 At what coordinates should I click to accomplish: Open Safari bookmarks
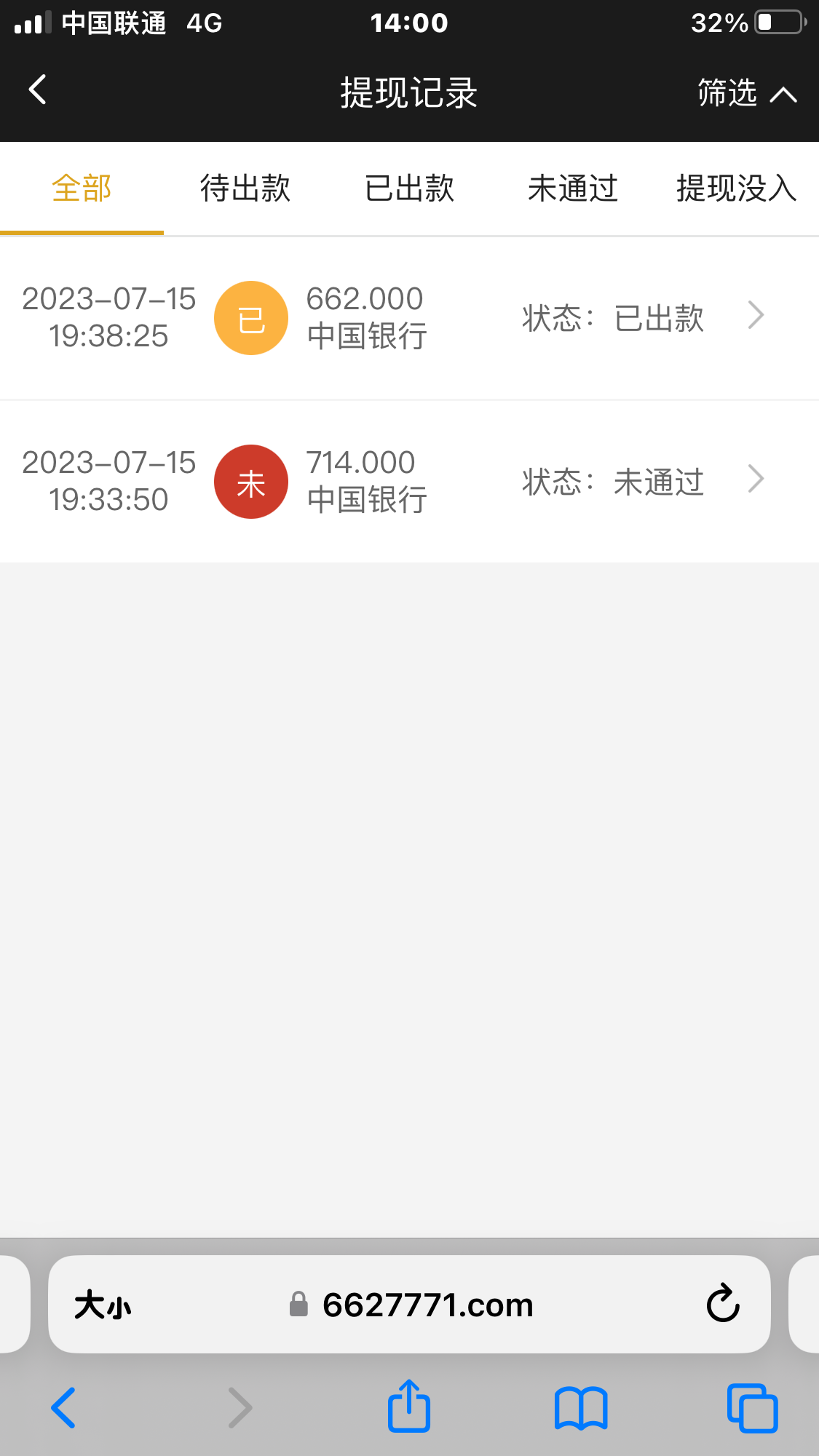(580, 1408)
